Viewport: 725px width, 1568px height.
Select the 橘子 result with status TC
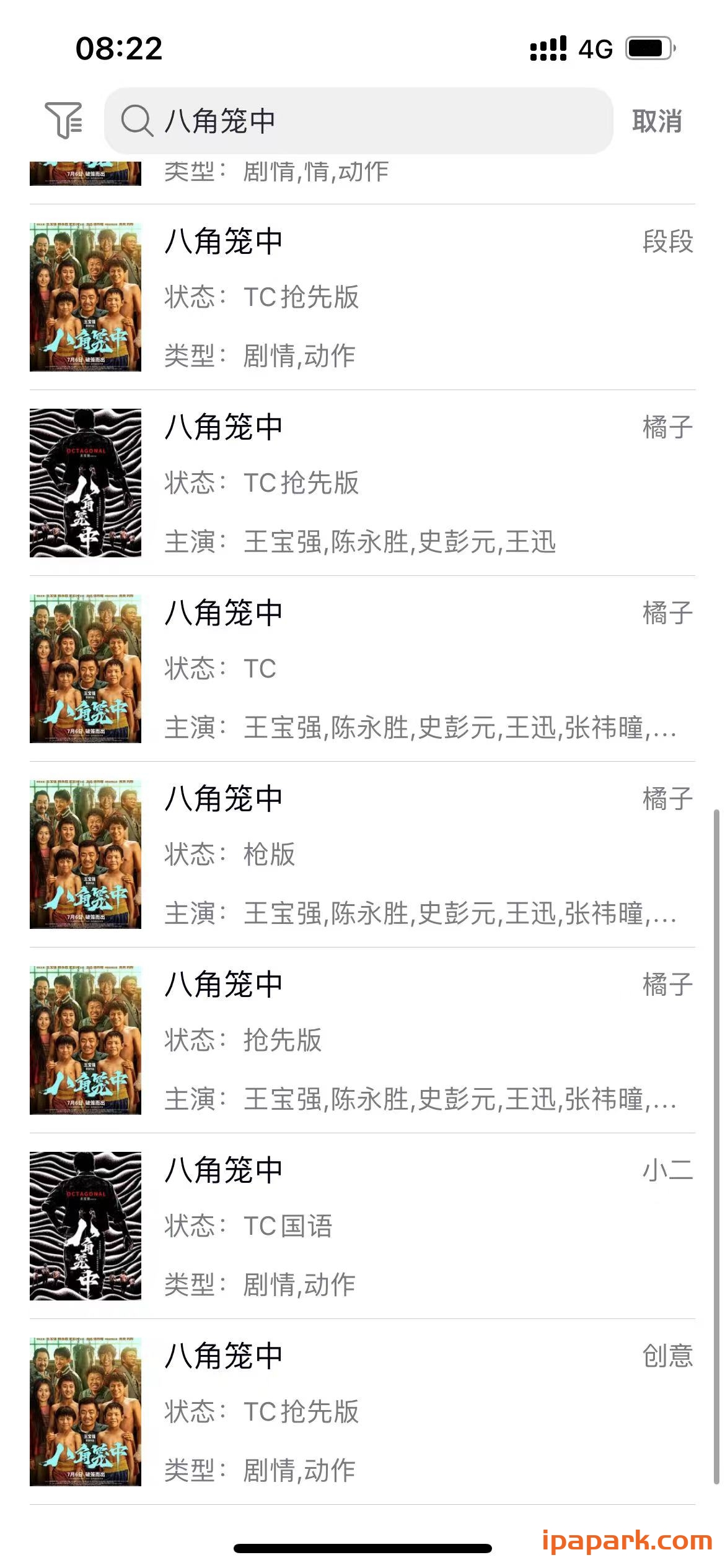[x=362, y=669]
